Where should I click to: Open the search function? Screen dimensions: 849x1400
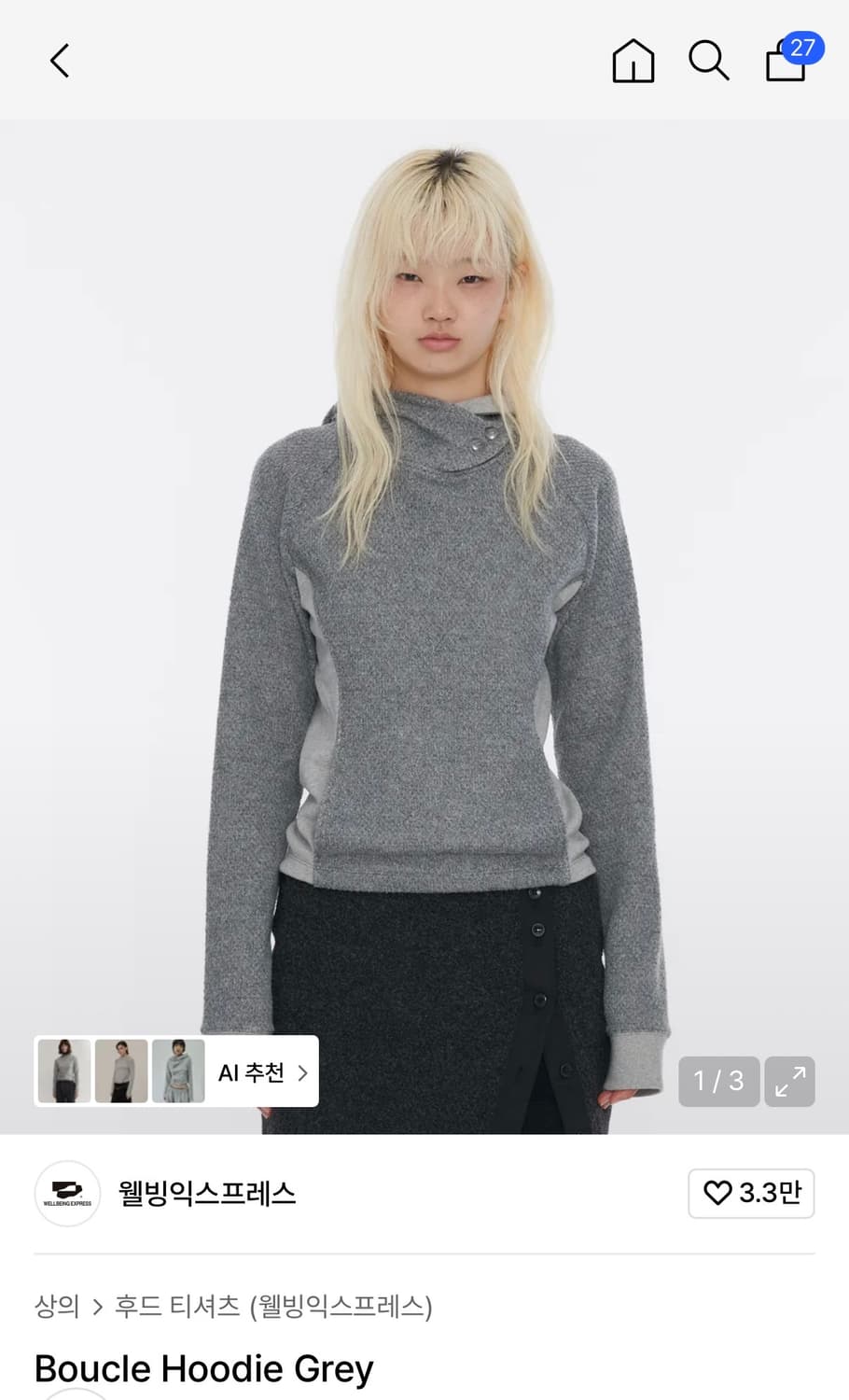pyautogui.click(x=707, y=61)
